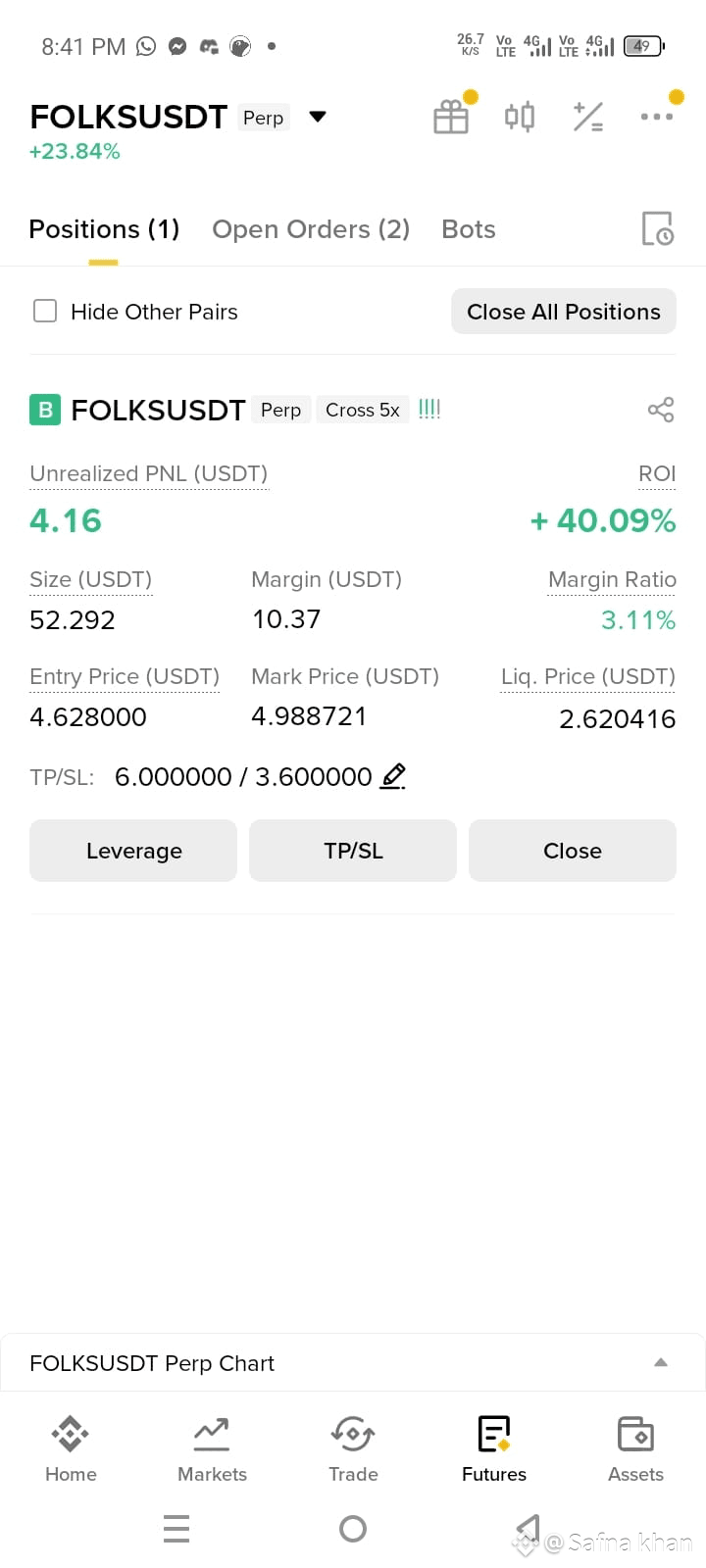
Task: Go to the Markets tab
Action: [212, 1449]
